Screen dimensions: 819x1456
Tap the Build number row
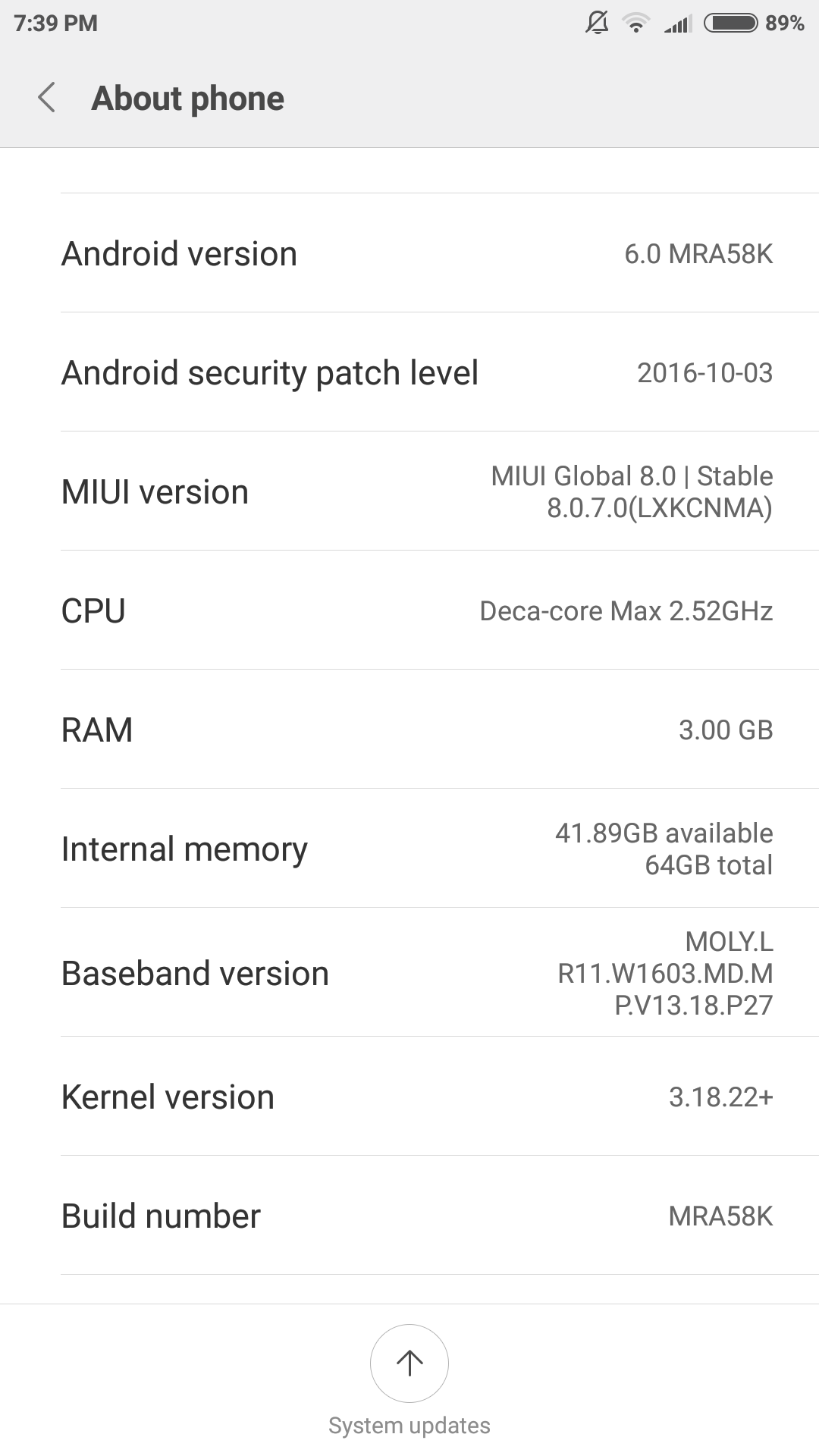pos(409,1216)
